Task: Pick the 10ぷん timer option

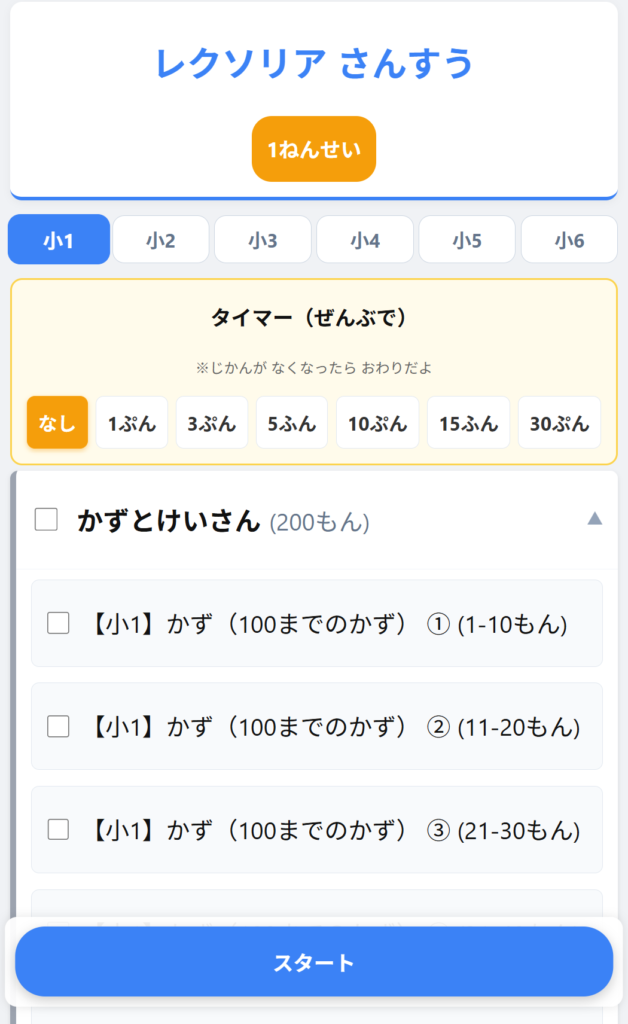Action: [x=377, y=423]
